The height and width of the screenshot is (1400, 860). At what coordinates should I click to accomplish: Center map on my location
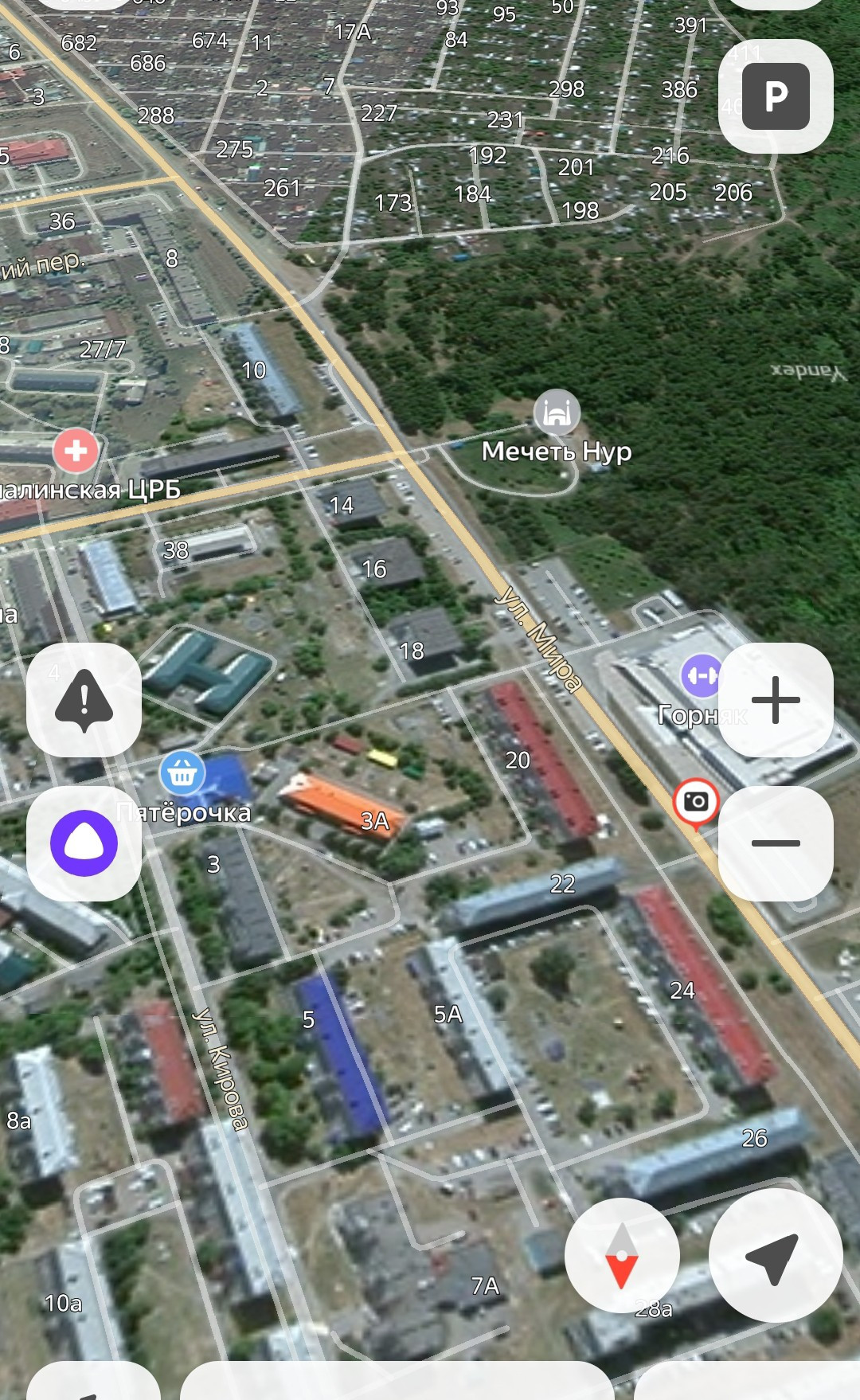775,1256
